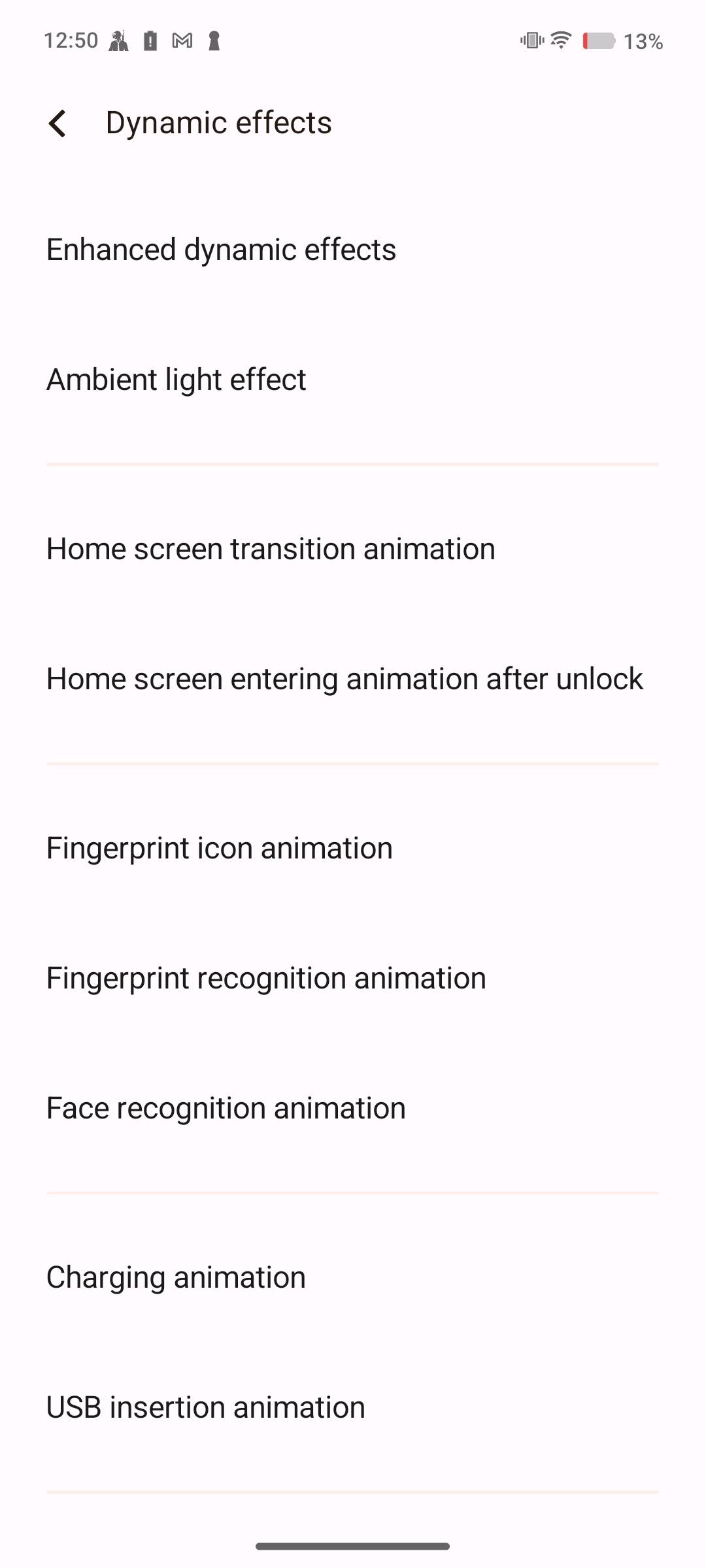Image resolution: width=706 pixels, height=1568 pixels.
Task: Choose Fingerprint icon animation
Action: [x=220, y=848]
